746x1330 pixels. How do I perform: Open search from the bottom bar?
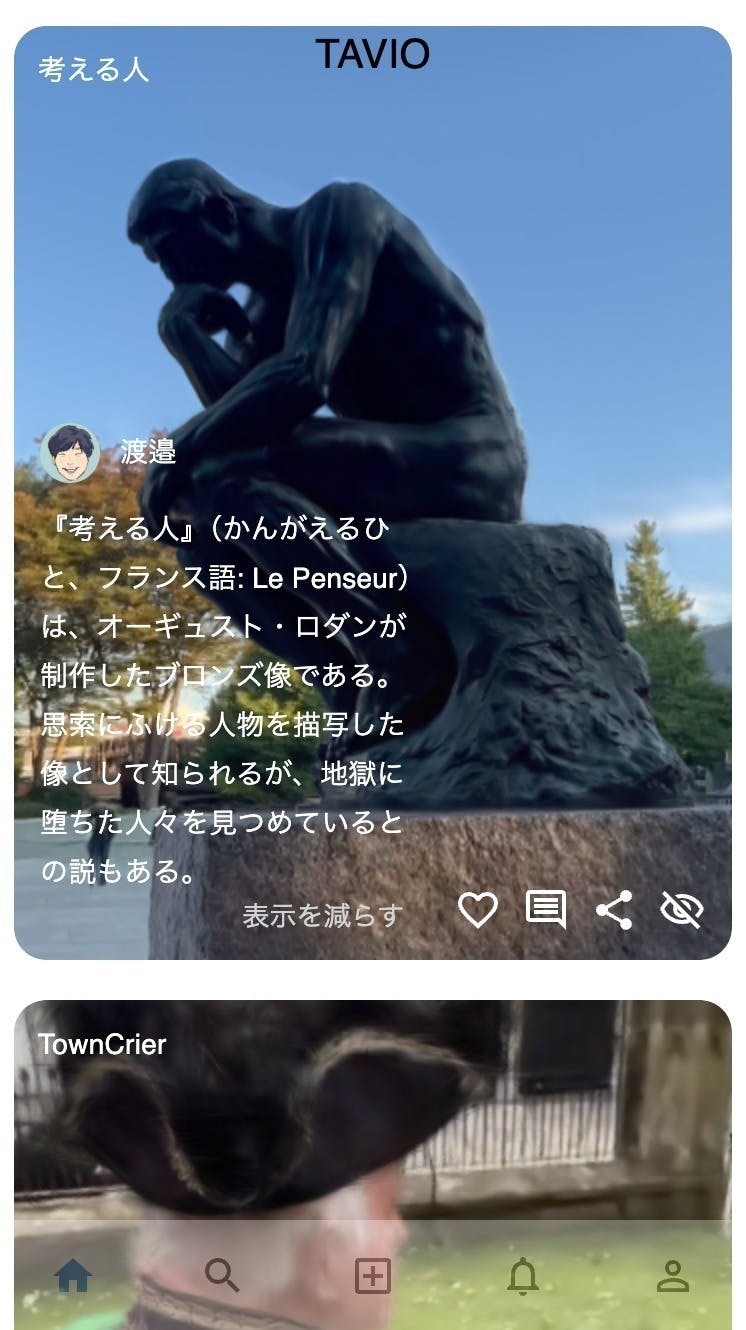point(223,1276)
